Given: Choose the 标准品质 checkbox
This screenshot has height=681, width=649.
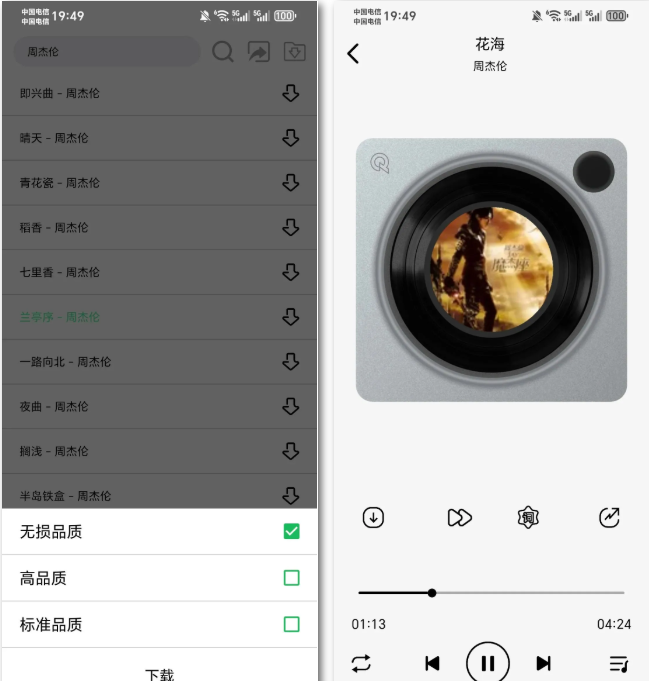Looking at the screenshot, I should [x=291, y=624].
